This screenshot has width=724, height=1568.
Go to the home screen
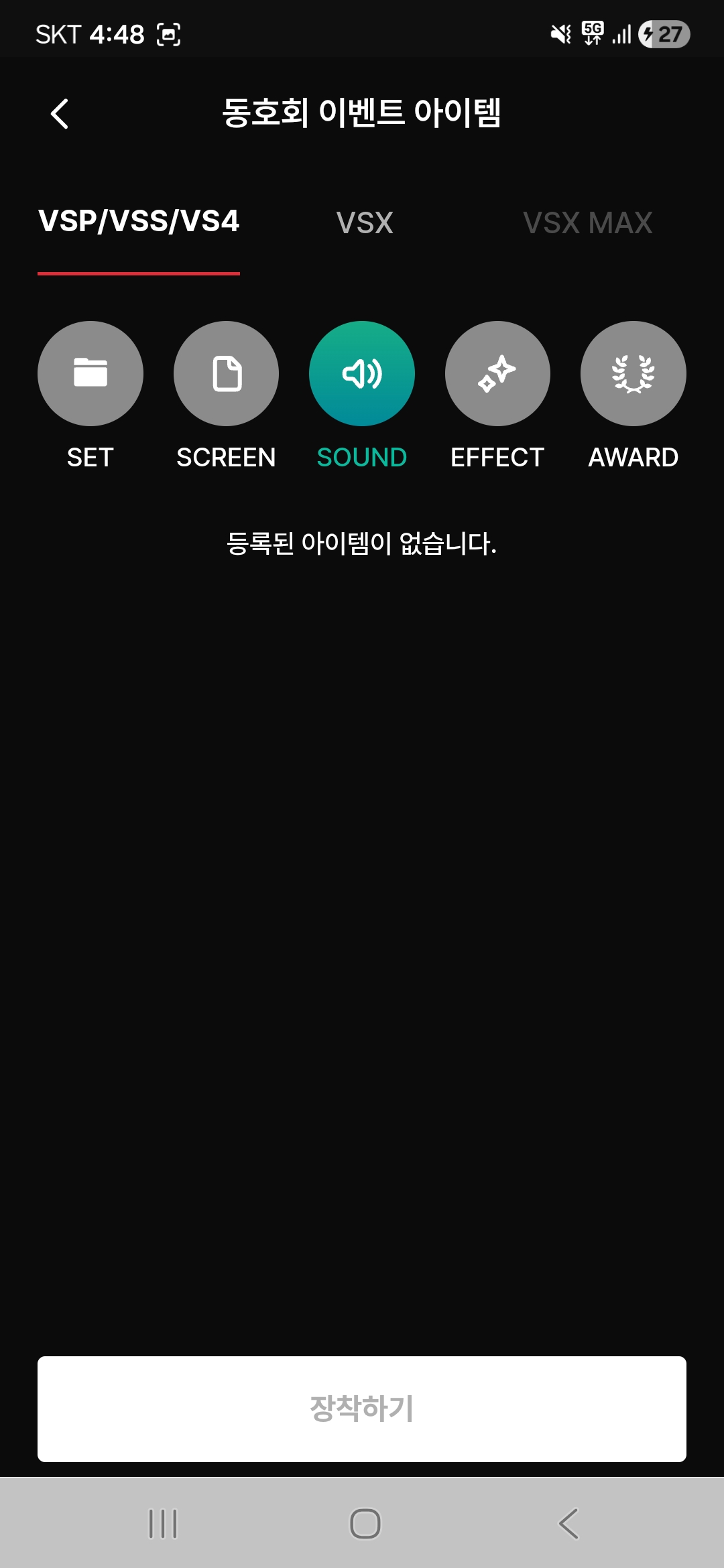coord(365,1524)
